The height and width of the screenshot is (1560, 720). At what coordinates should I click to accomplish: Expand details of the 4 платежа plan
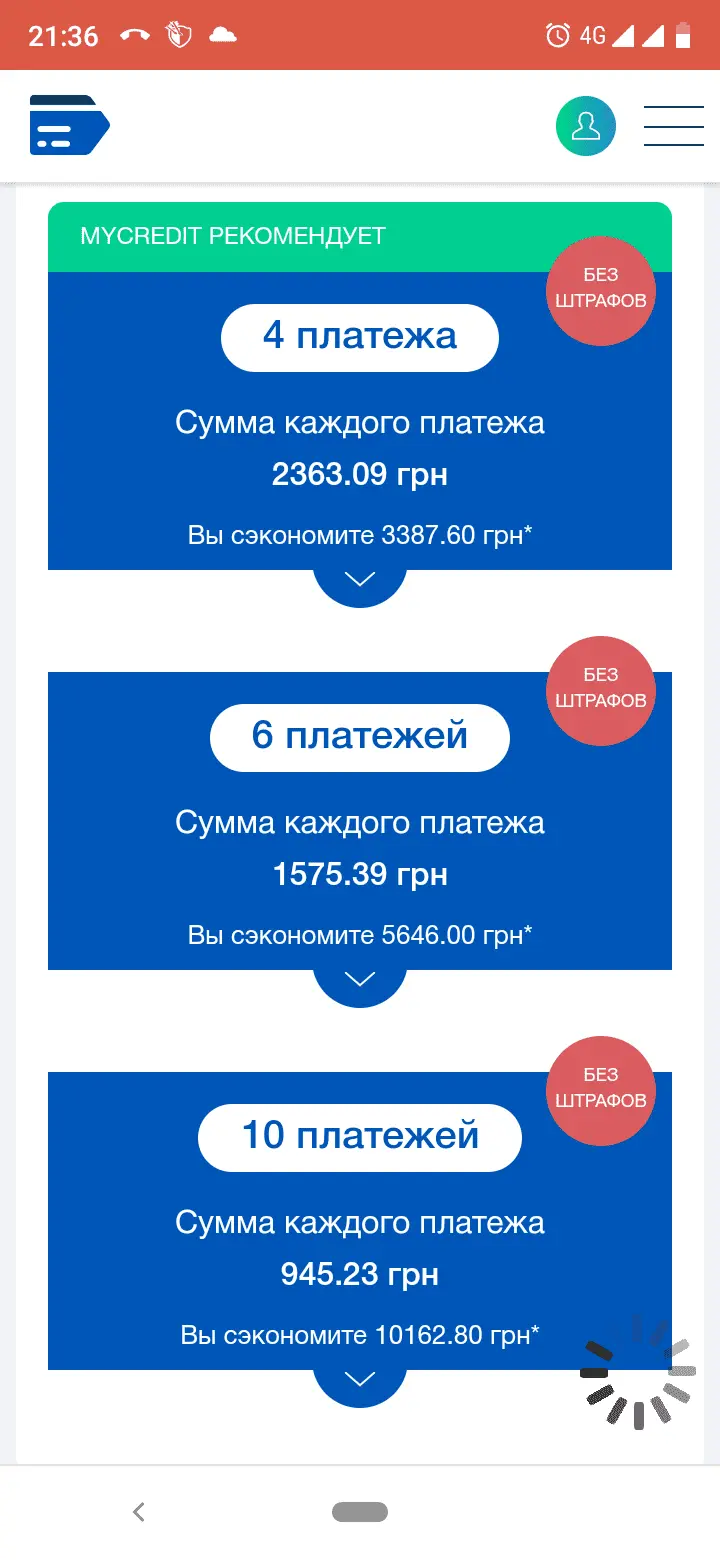[x=360, y=581]
